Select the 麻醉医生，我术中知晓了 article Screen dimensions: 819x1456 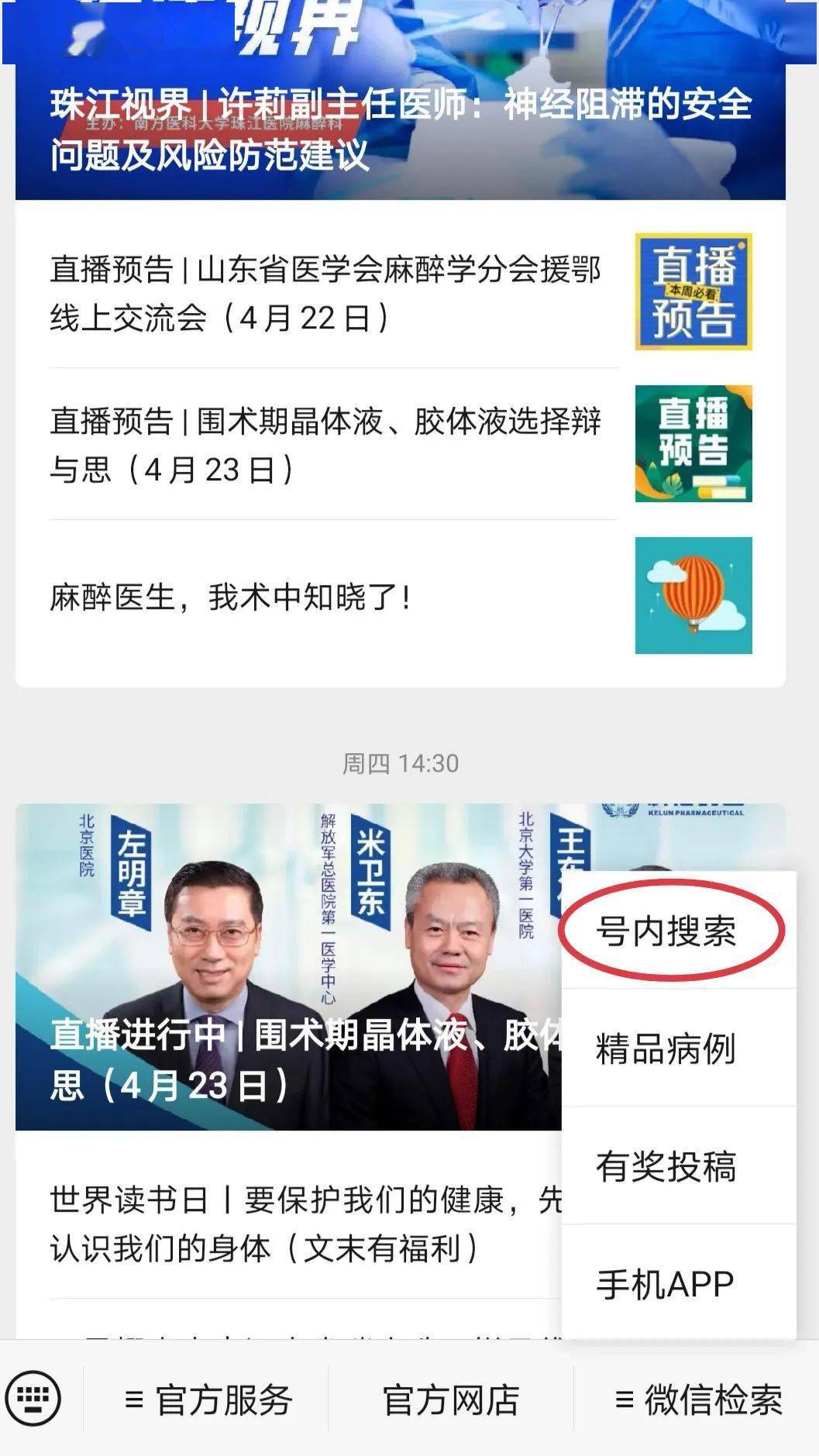[x=232, y=597]
